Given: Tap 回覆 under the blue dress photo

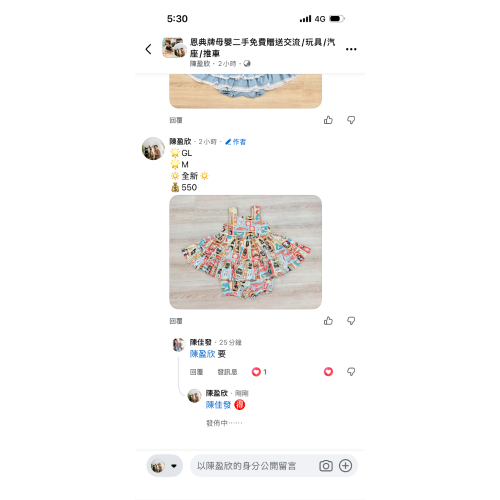Looking at the screenshot, I should click(176, 120).
